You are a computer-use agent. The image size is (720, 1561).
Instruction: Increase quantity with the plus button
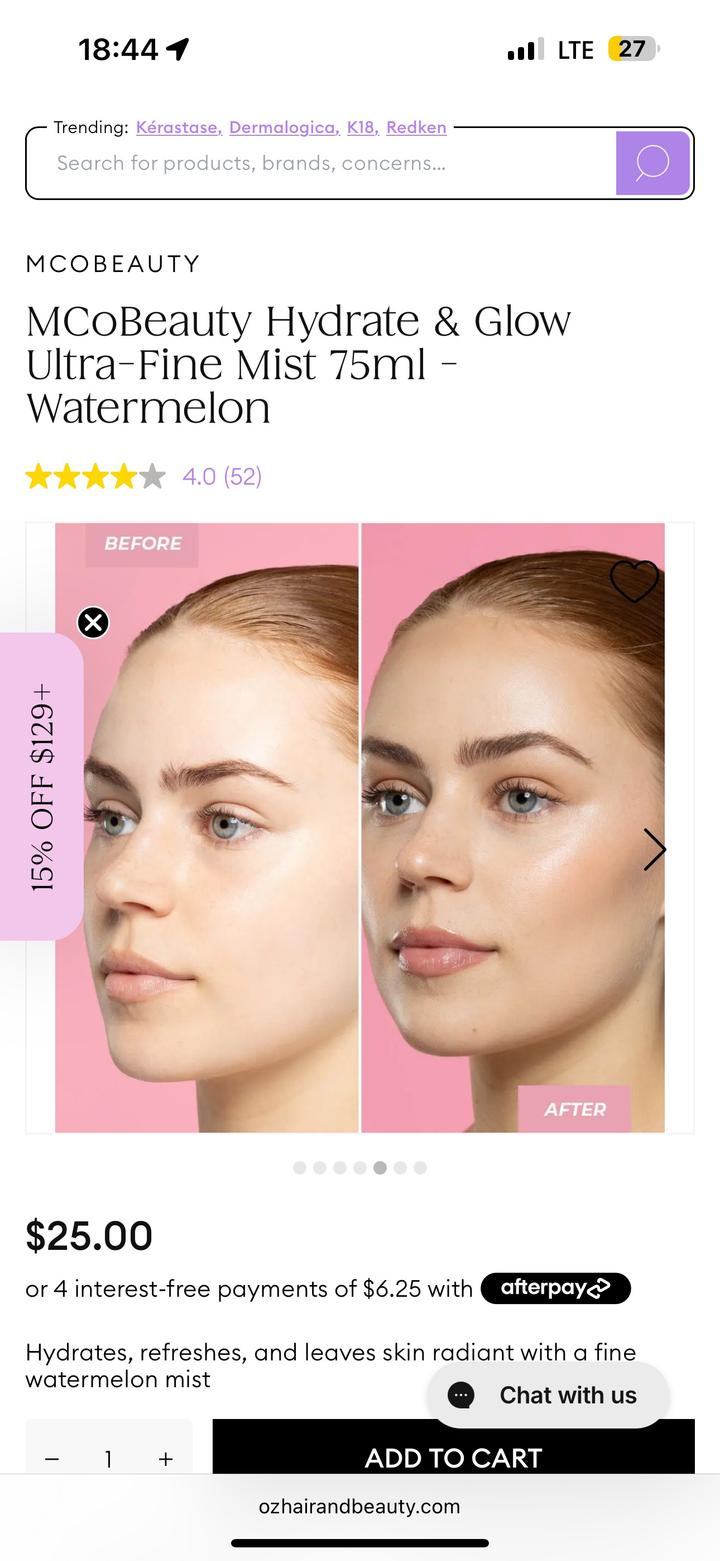pyautogui.click(x=166, y=1459)
